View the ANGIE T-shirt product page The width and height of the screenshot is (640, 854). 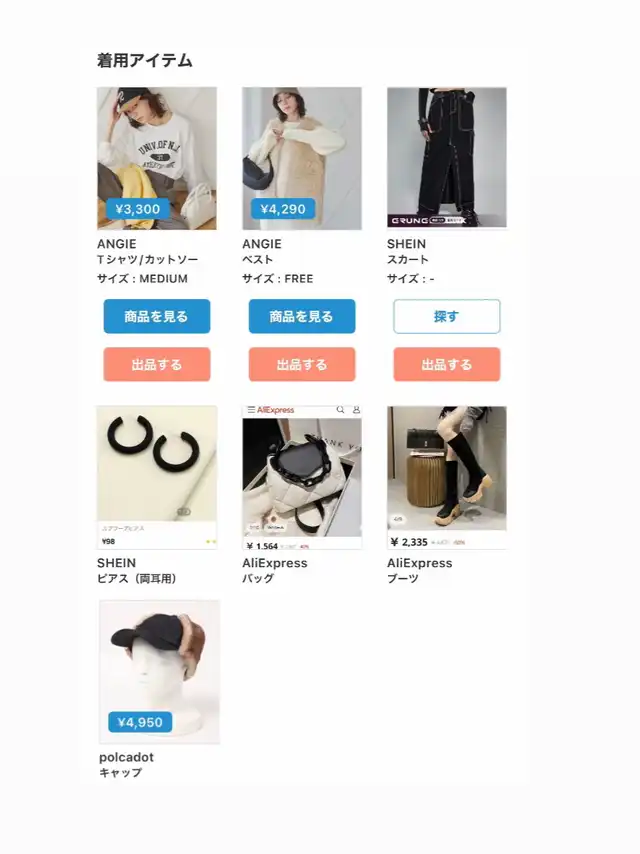(x=157, y=316)
